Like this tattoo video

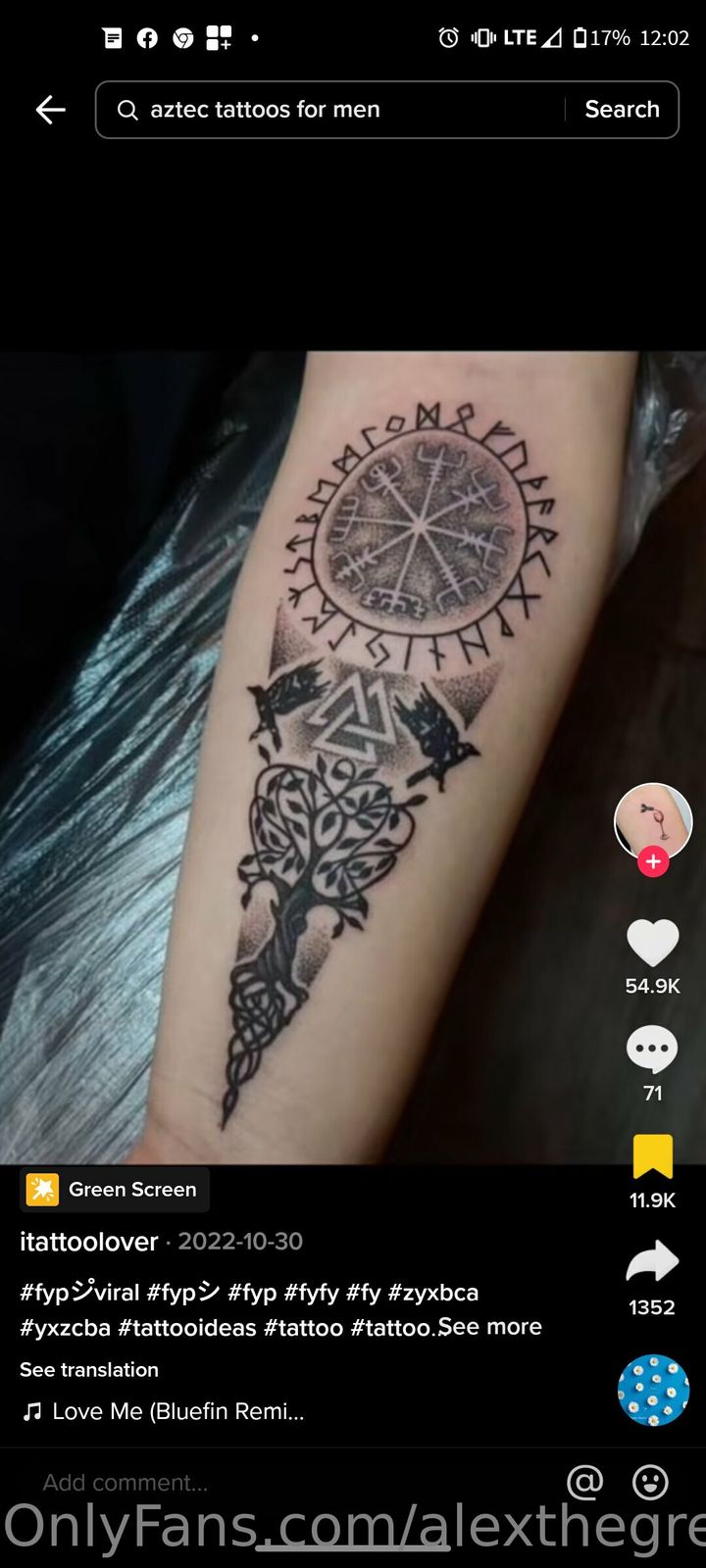[x=652, y=944]
